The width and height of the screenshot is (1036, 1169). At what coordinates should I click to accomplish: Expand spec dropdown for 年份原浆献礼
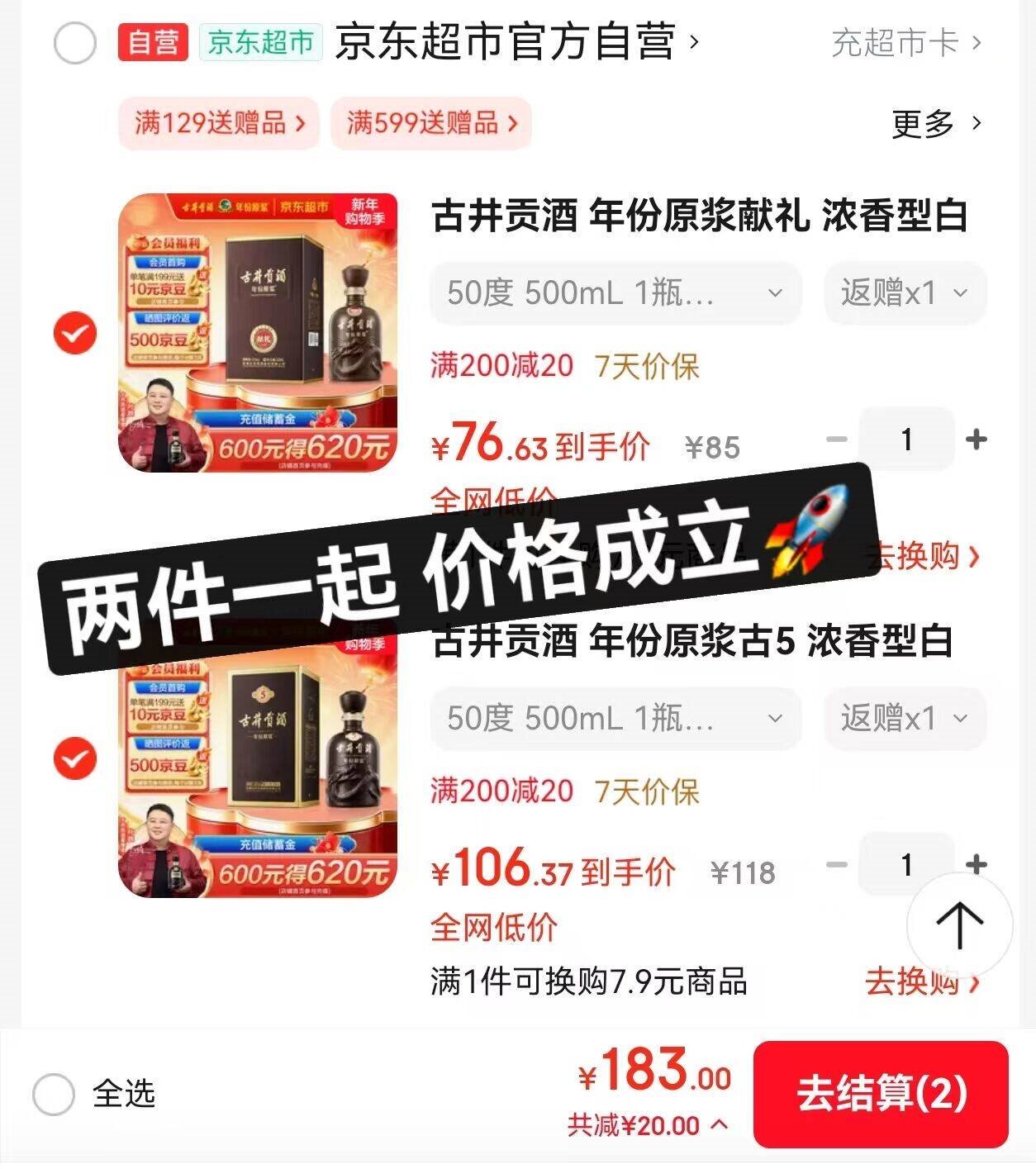(615, 292)
